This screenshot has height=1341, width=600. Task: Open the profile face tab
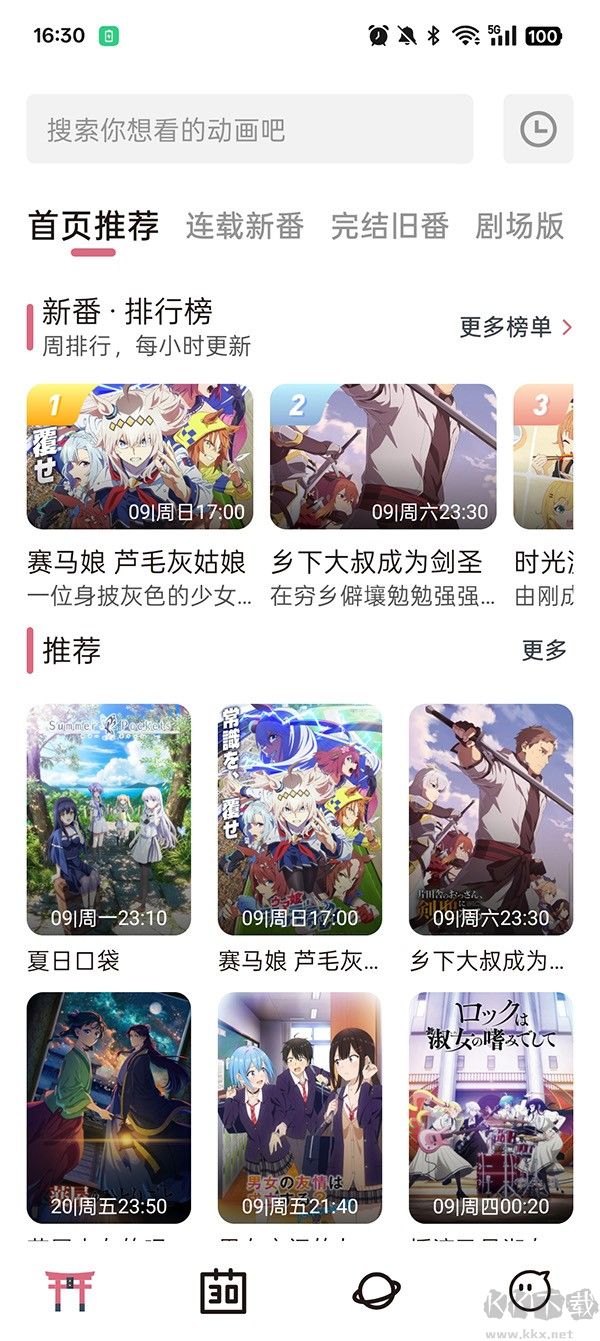(x=529, y=1291)
